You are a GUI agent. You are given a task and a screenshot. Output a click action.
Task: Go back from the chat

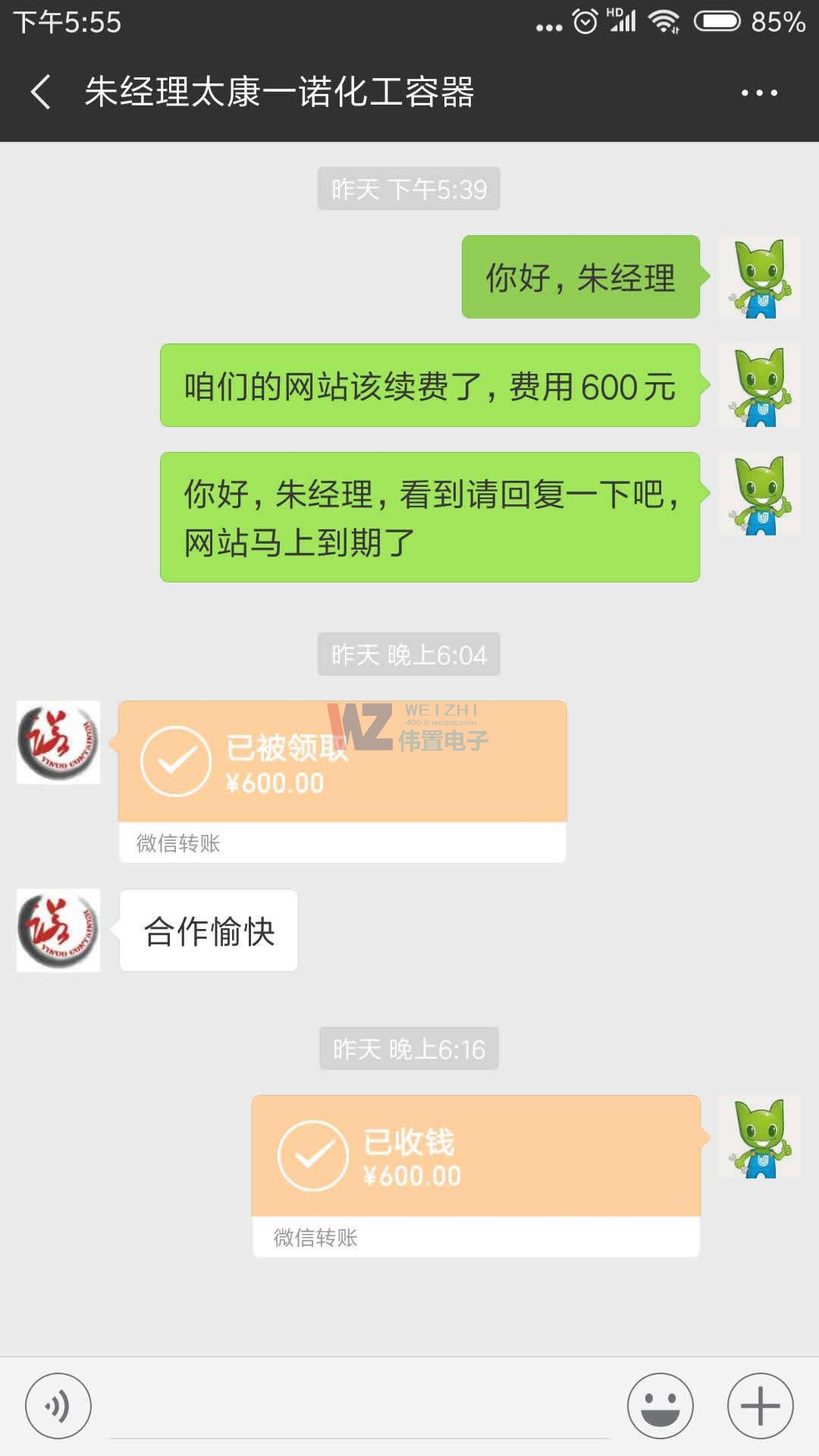point(41,93)
